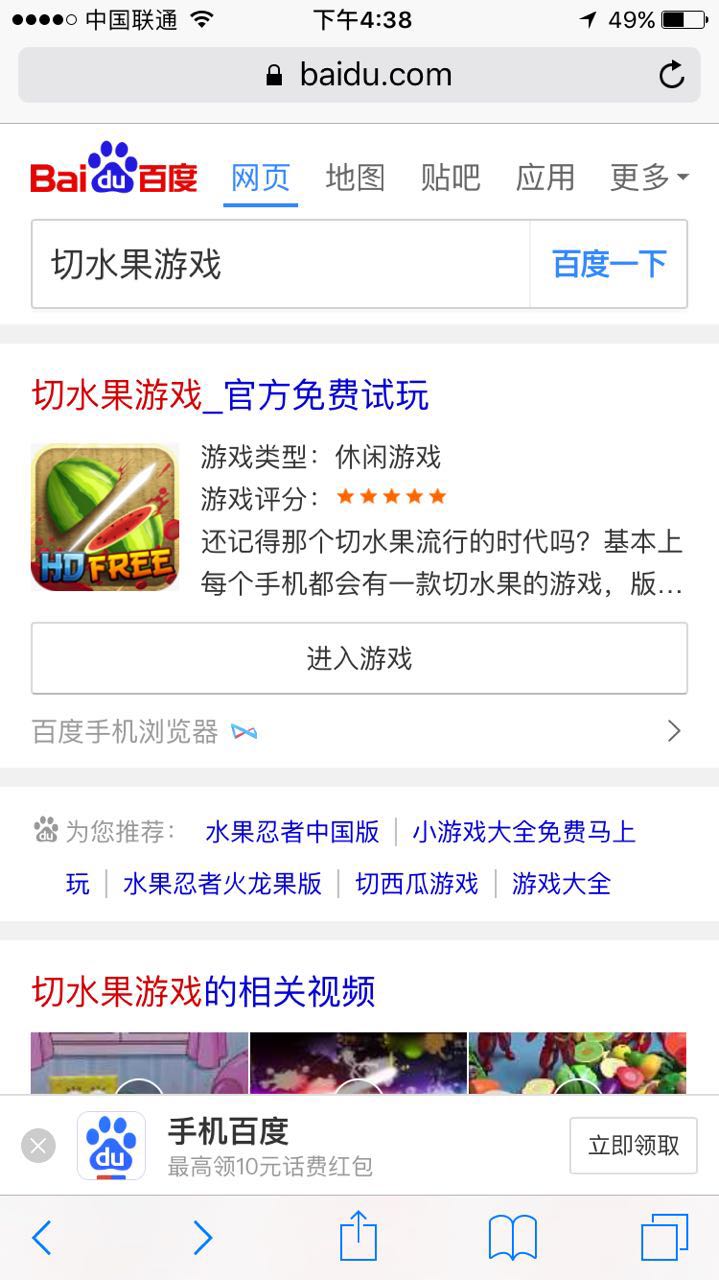
Task: Switch to the 地图 tab
Action: 355,178
